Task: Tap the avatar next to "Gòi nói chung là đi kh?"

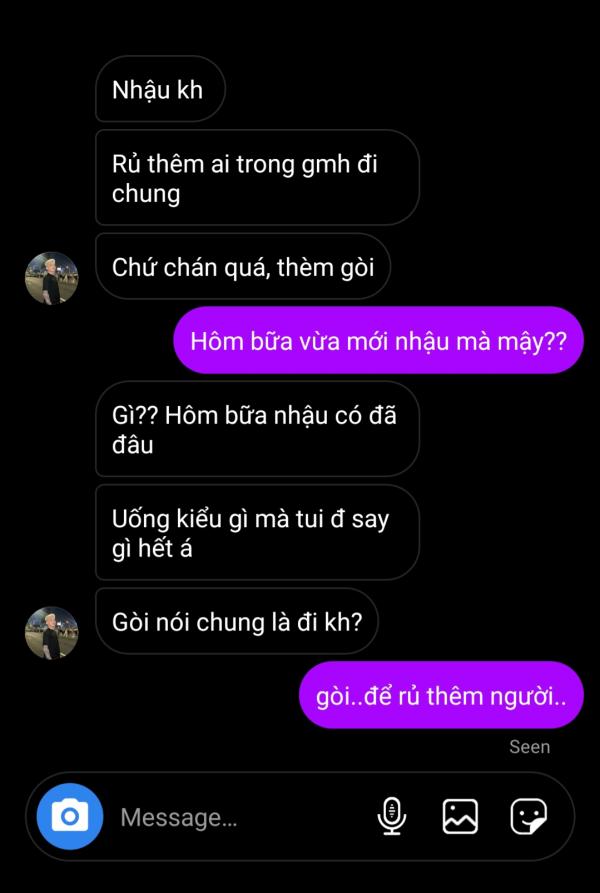Action: tap(51, 632)
